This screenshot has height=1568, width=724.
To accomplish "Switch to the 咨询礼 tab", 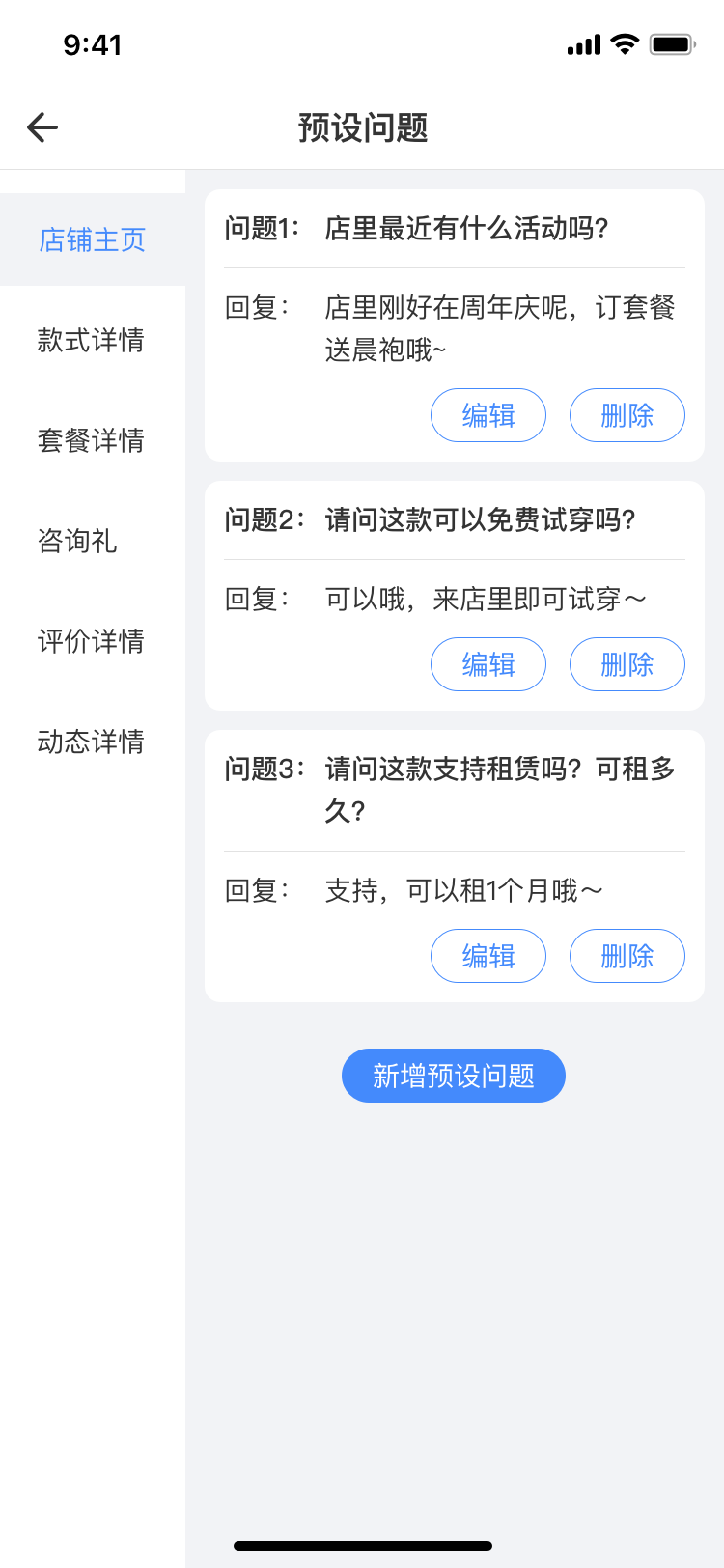I will pos(93,541).
